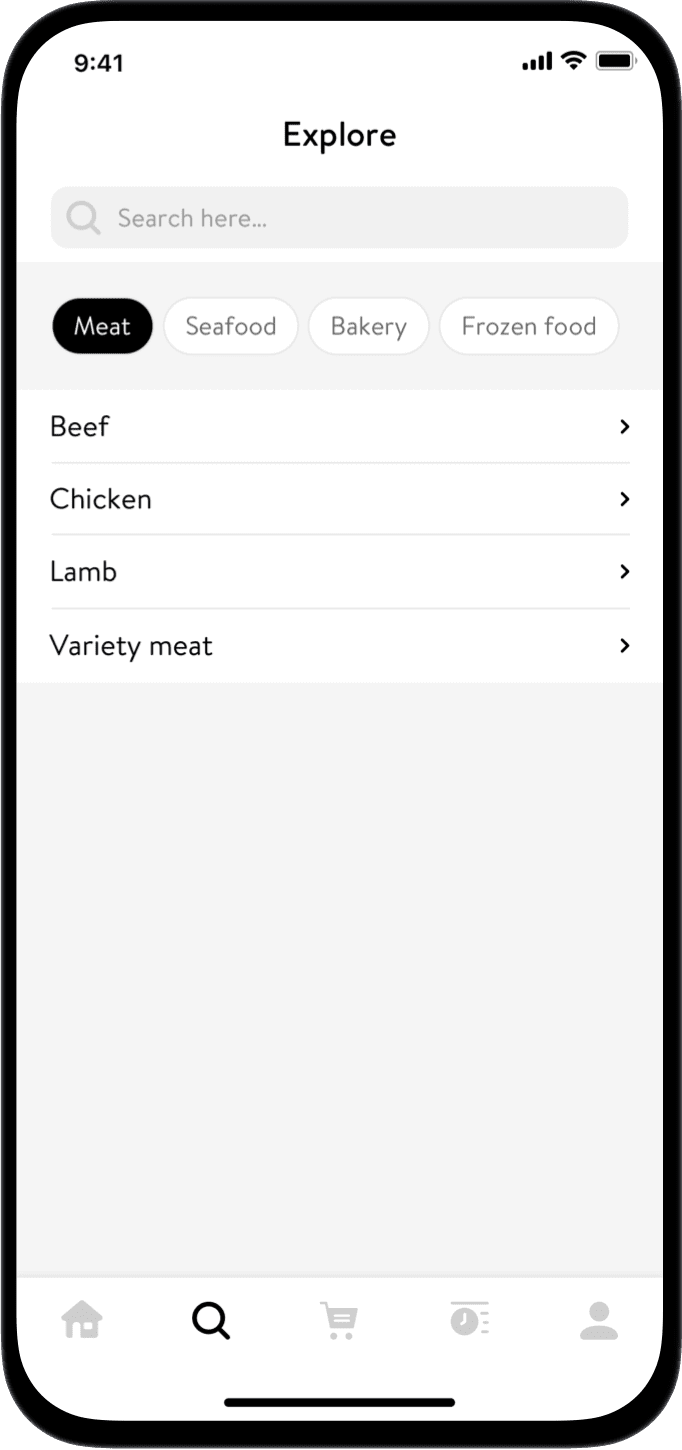Tap the Explore search tab
This screenshot has width=682, height=1450.
coord(211,1321)
